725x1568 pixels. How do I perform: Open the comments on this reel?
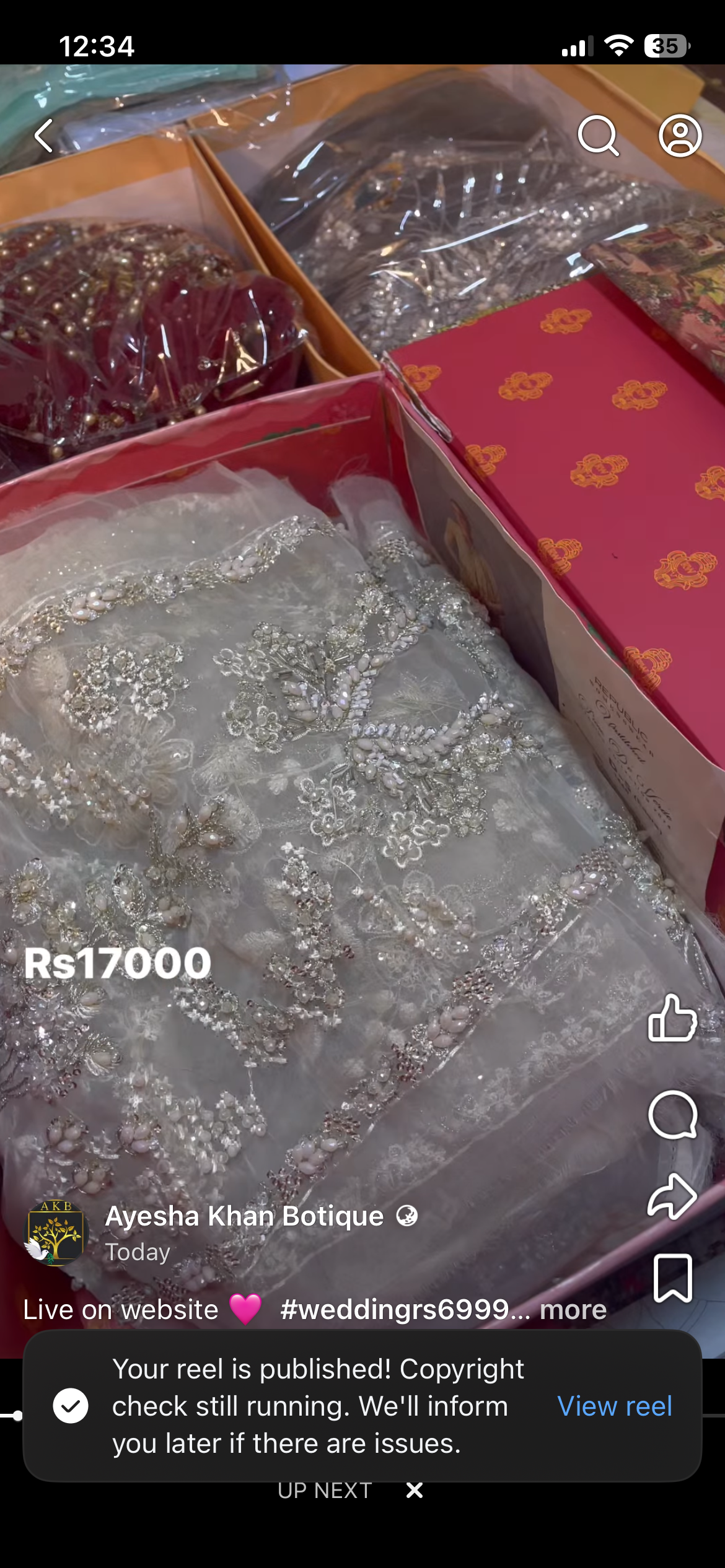point(672,1115)
